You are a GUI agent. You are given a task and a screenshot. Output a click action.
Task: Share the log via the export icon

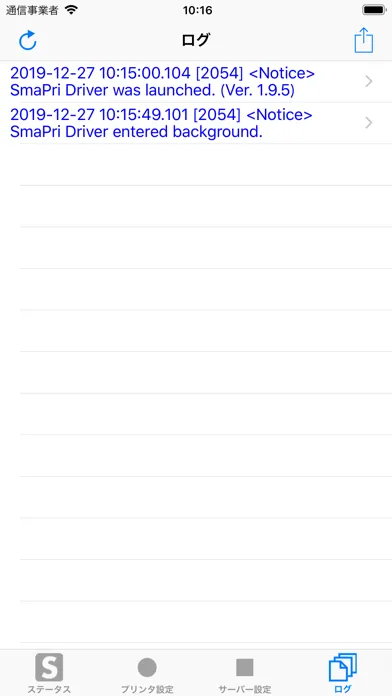pos(364,40)
